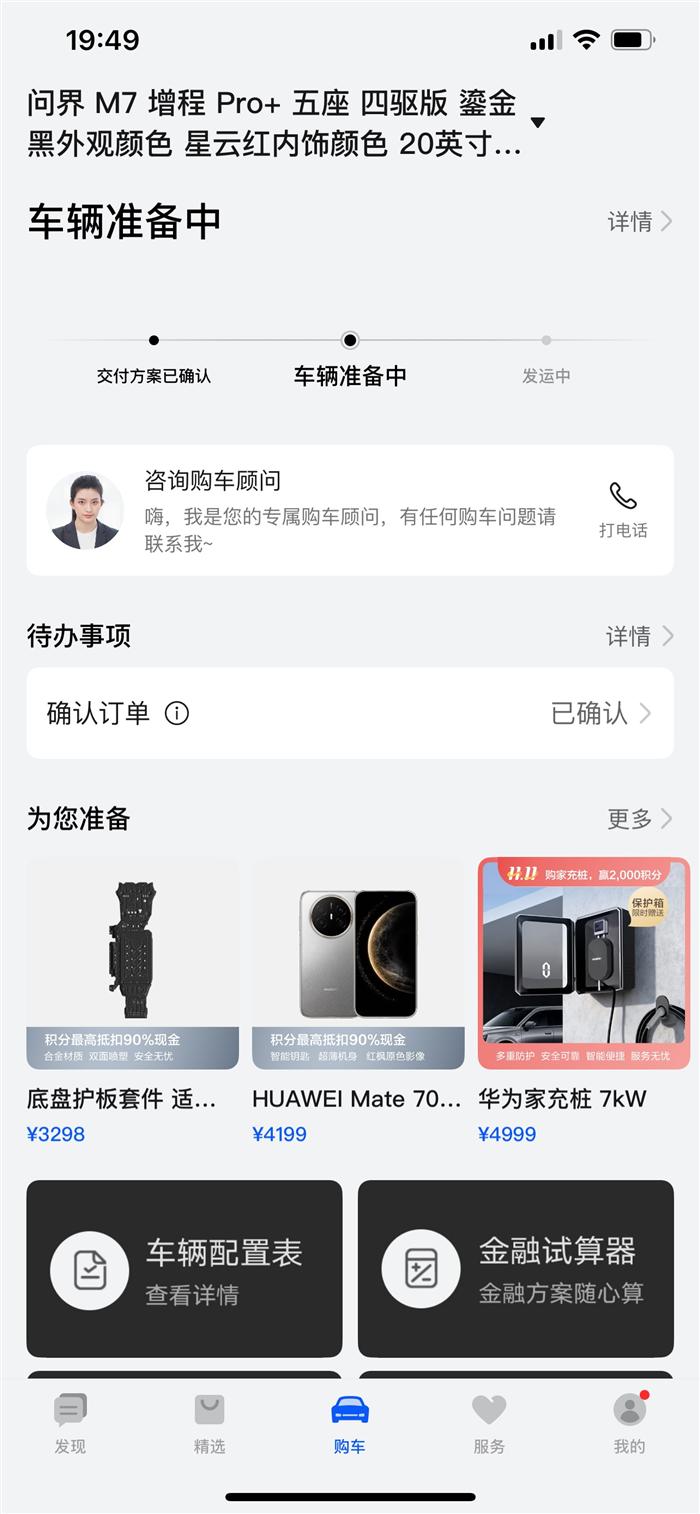Switch to the 发现 tab
The height and width of the screenshot is (1514, 700).
(70, 1424)
